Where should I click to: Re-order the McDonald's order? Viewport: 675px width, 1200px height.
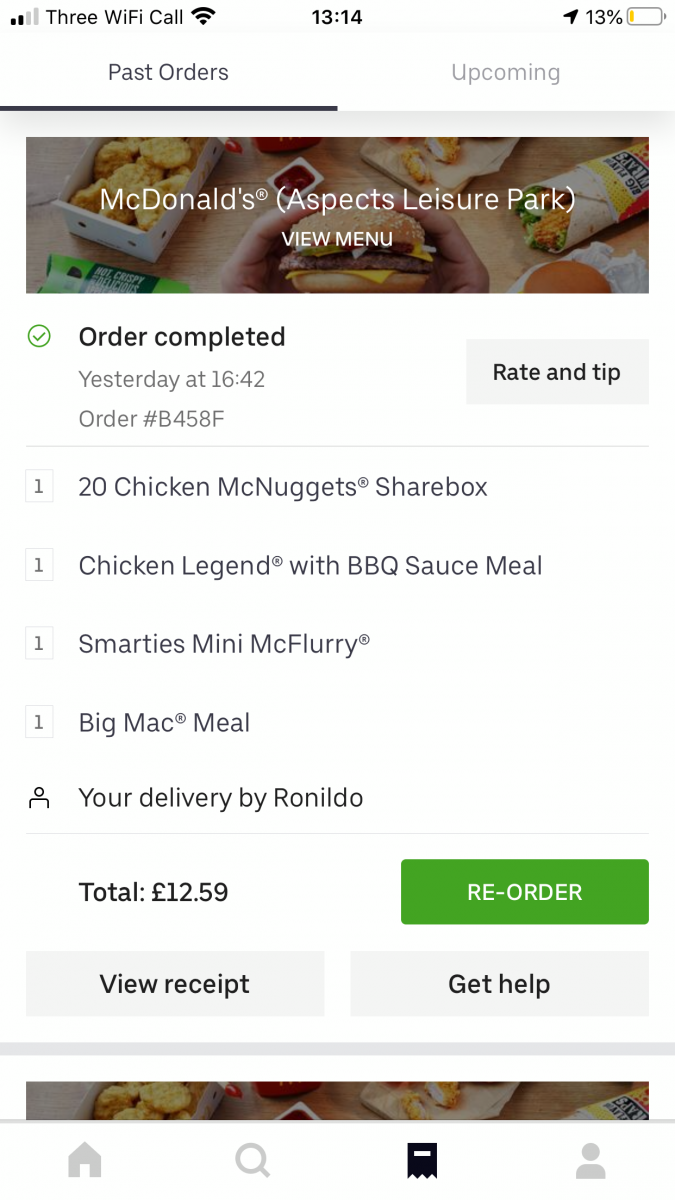(x=524, y=892)
